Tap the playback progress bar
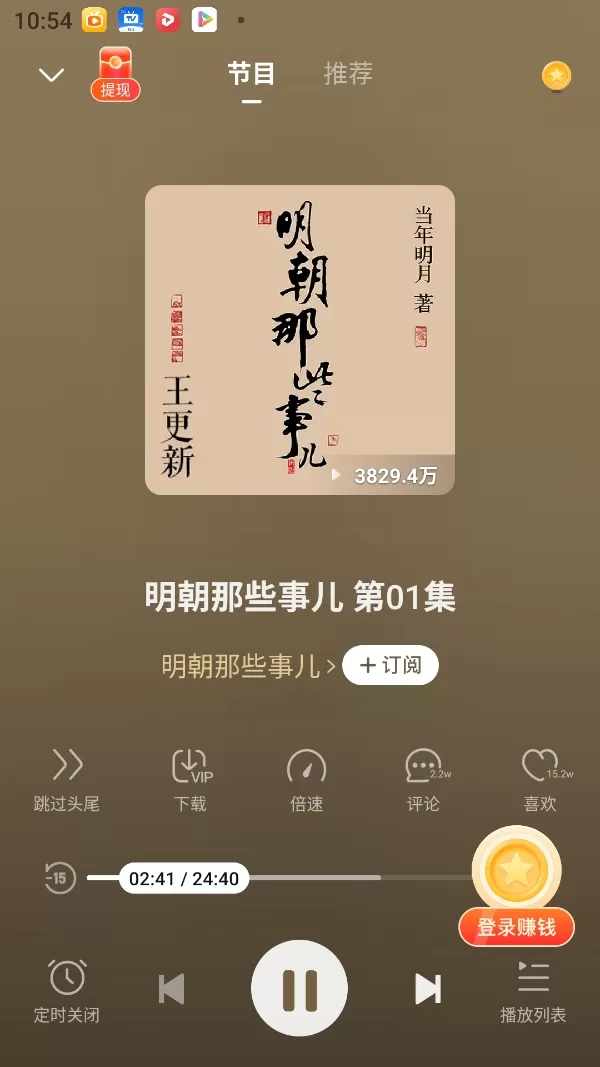600x1067 pixels. coord(279,878)
